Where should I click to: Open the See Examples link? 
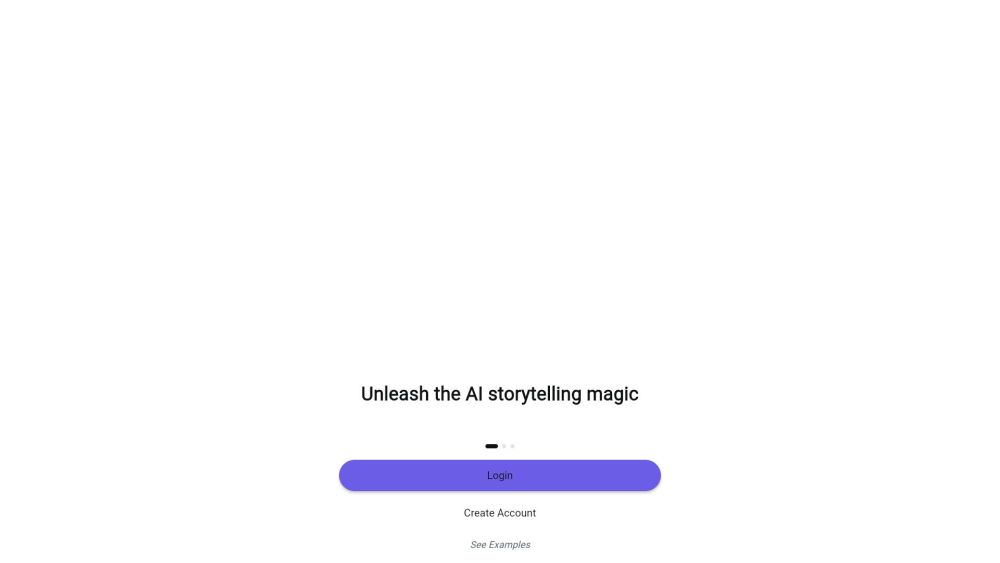coord(500,545)
